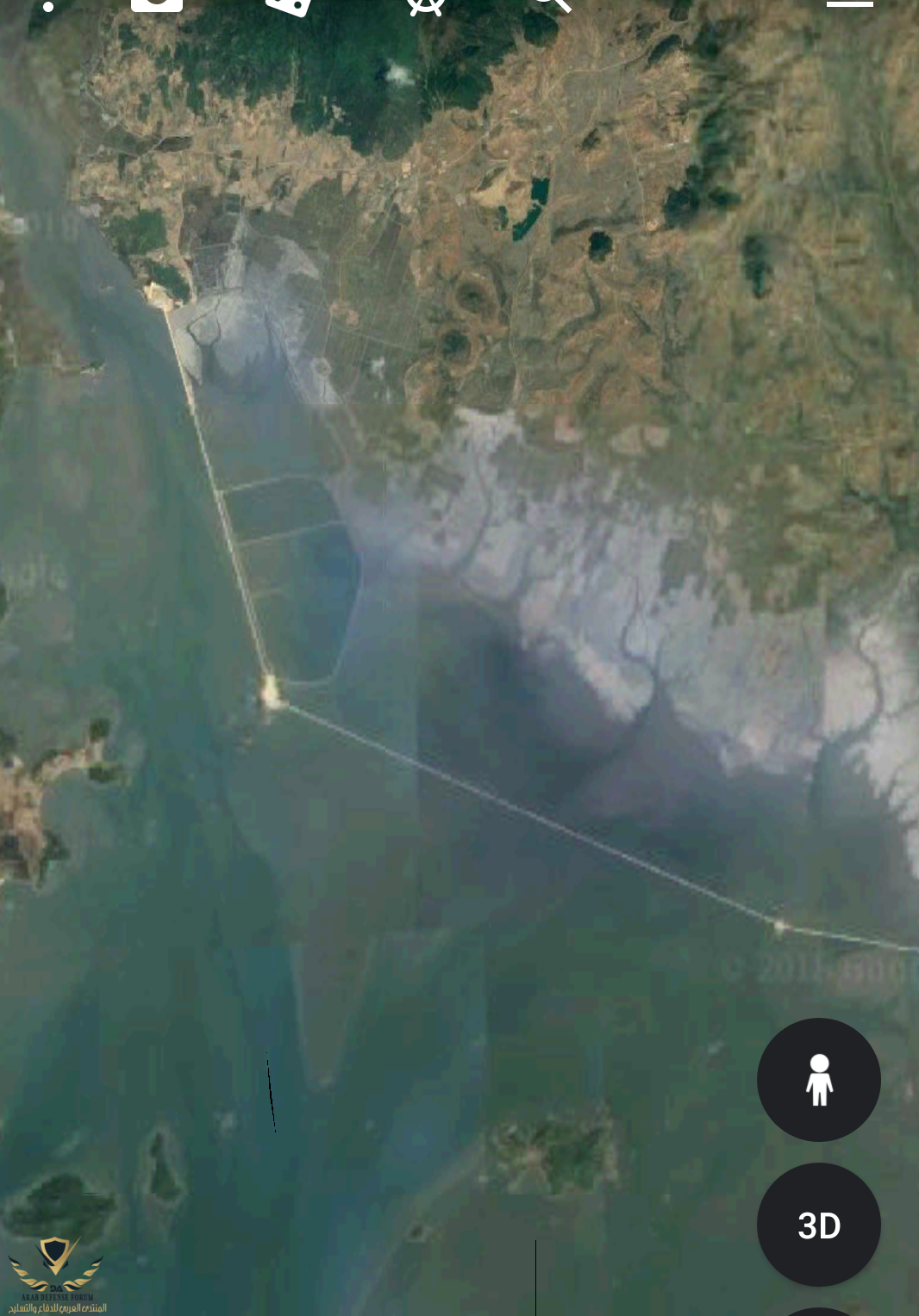This screenshot has width=919, height=1316.
Task: Tap the I'm Feeling Lucky dice icon
Action: pos(289,3)
